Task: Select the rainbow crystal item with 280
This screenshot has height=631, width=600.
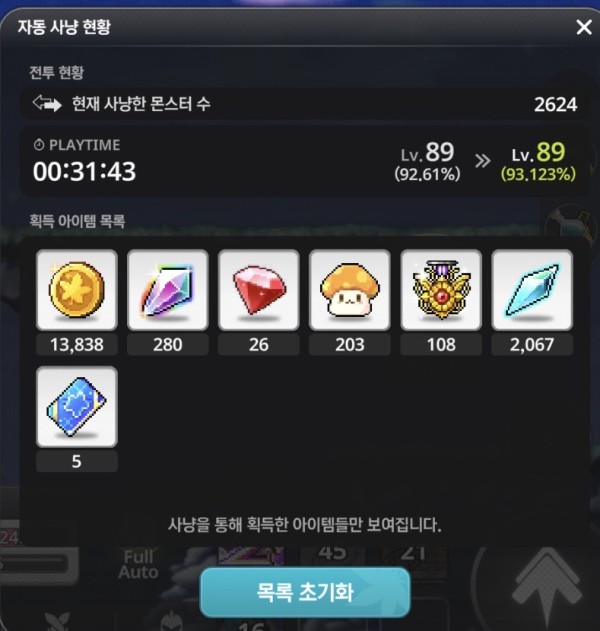Action: 168,290
